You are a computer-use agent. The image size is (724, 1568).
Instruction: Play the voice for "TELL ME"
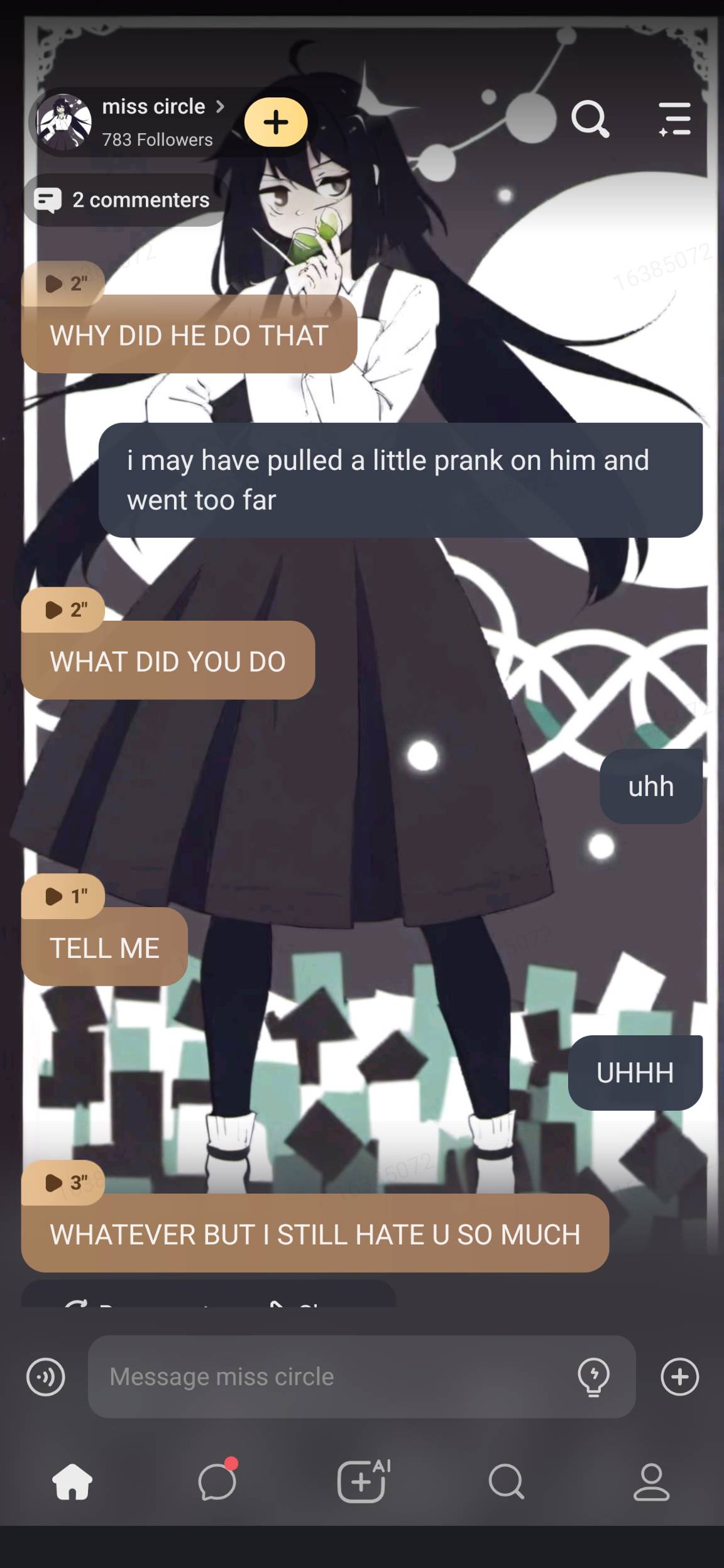coord(63,896)
